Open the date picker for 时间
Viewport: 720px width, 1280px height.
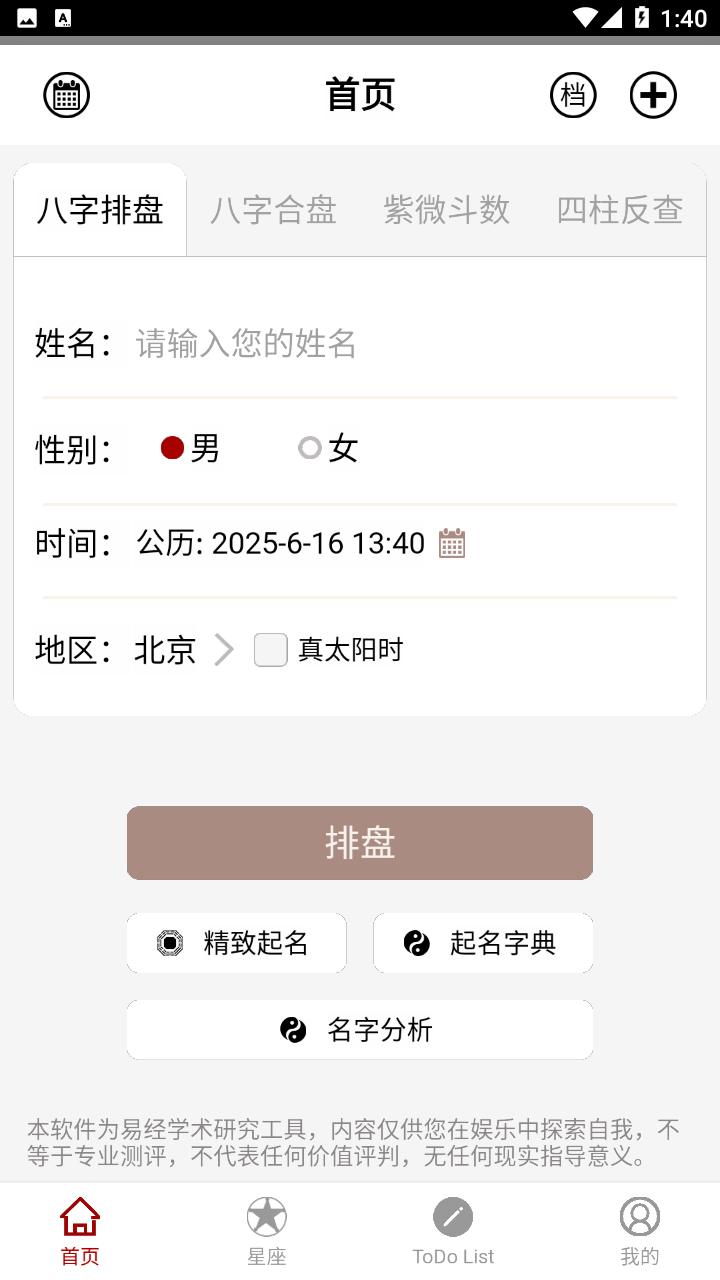(x=452, y=544)
